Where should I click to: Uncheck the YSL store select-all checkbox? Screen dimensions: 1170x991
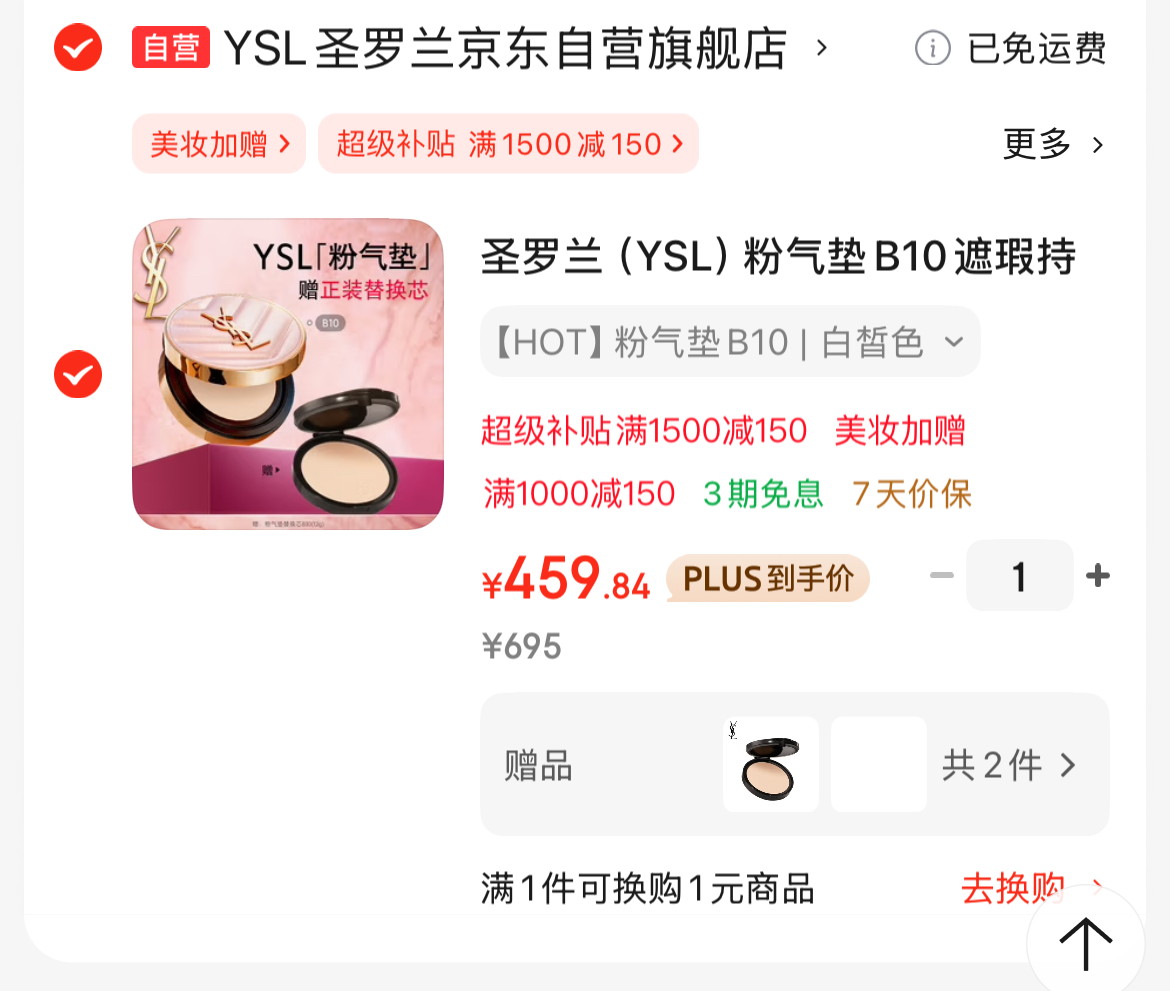pos(78,47)
